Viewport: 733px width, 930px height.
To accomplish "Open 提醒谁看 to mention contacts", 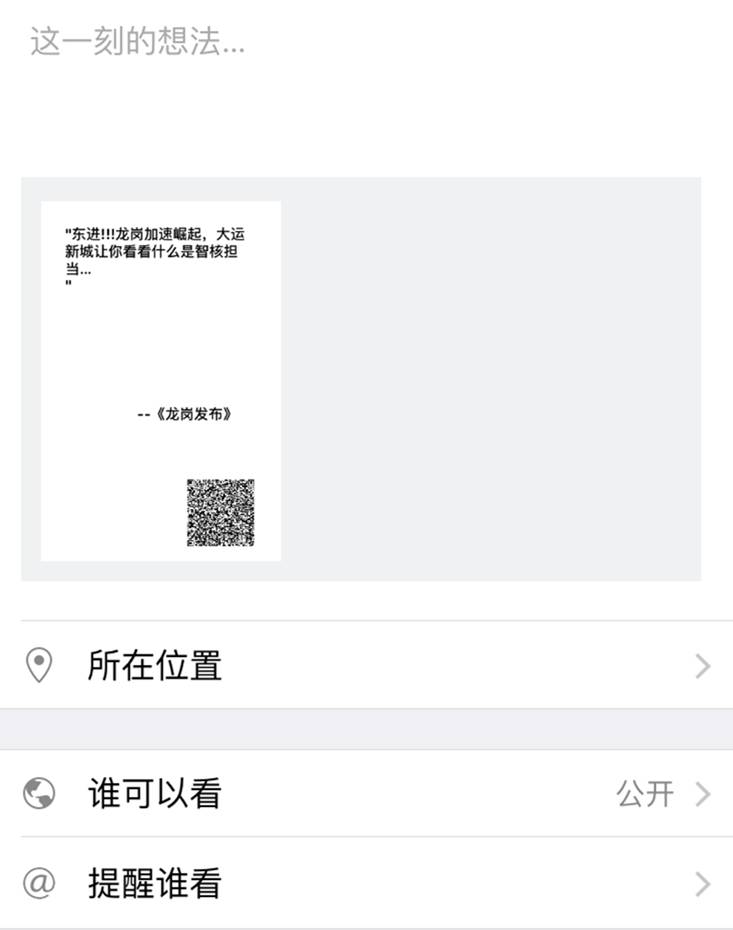I will pyautogui.click(x=366, y=883).
